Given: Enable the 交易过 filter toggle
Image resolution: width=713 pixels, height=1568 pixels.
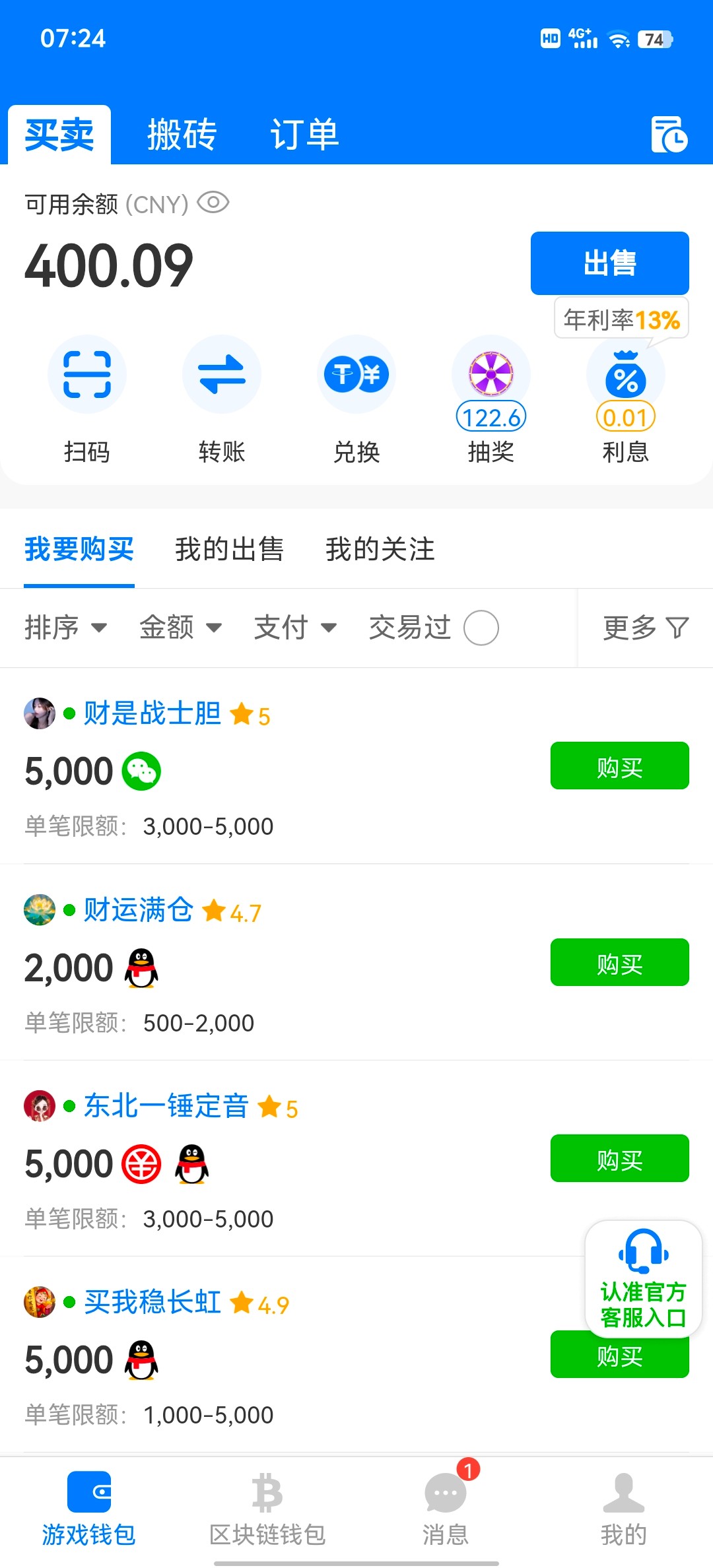Looking at the screenshot, I should [x=481, y=628].
